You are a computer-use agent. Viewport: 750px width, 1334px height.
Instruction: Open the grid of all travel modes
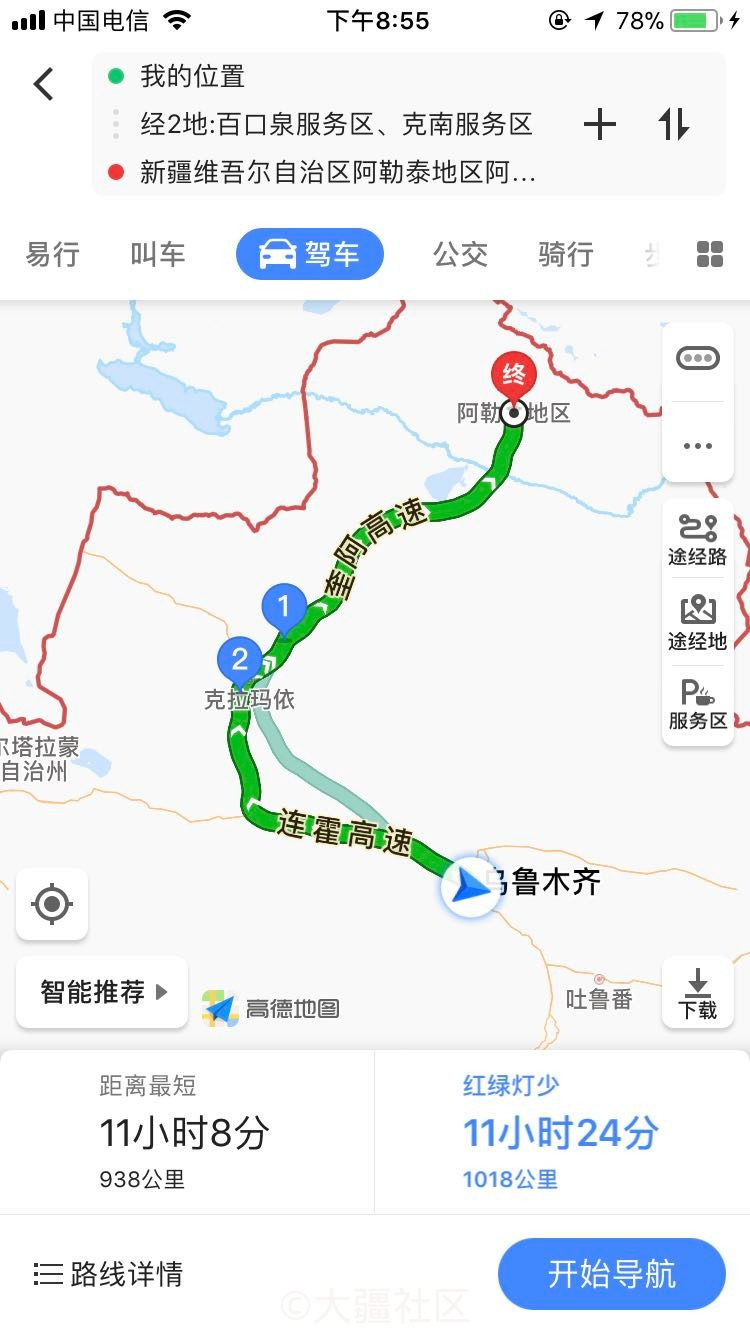coord(709,254)
